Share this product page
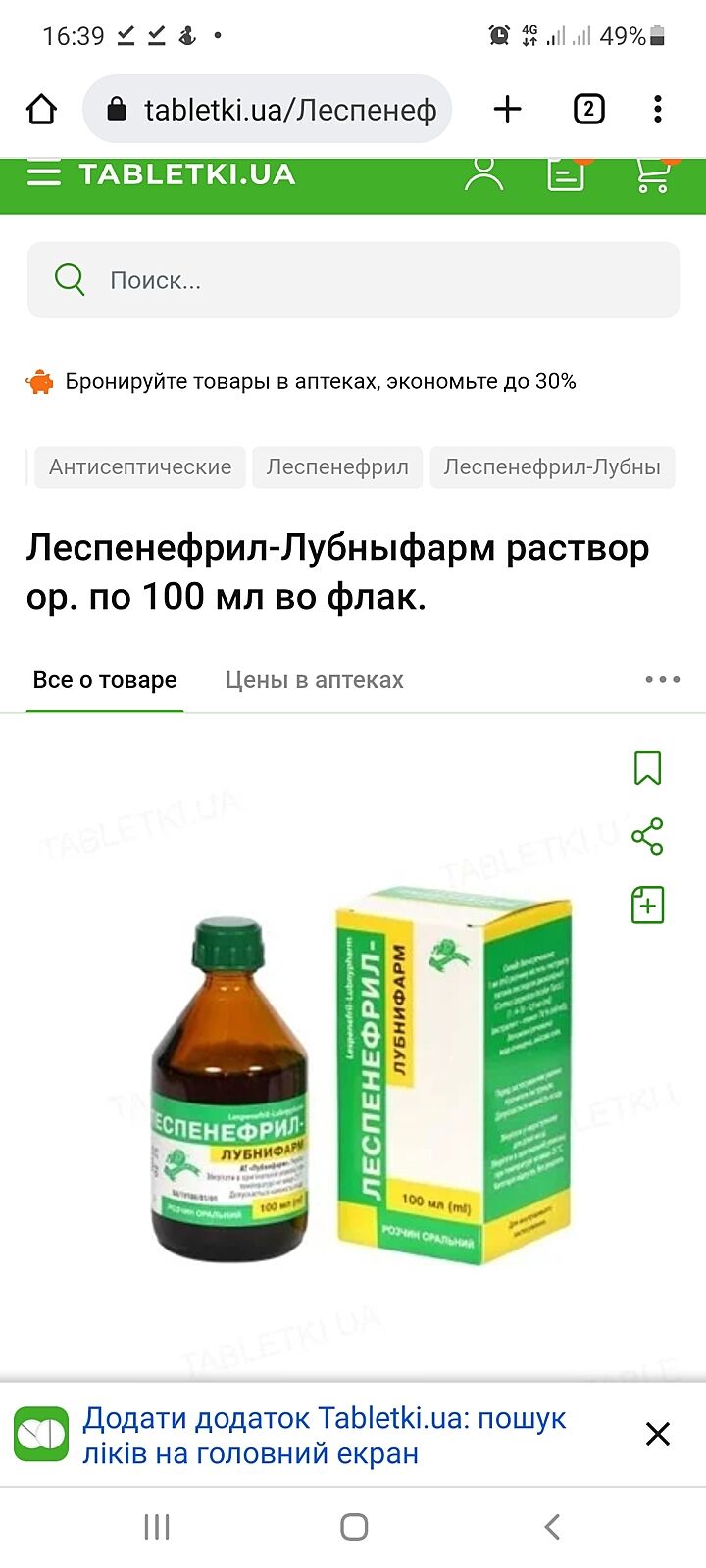Image resolution: width=706 pixels, height=1568 pixels. coord(647,836)
